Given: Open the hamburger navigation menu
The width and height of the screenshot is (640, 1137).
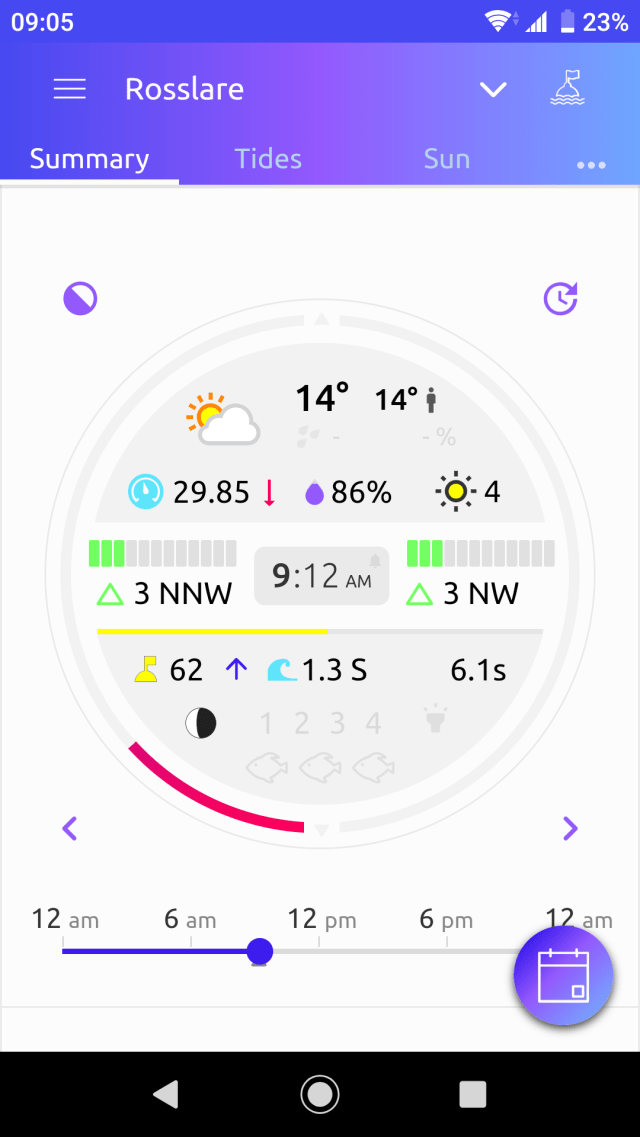Looking at the screenshot, I should coord(69,89).
